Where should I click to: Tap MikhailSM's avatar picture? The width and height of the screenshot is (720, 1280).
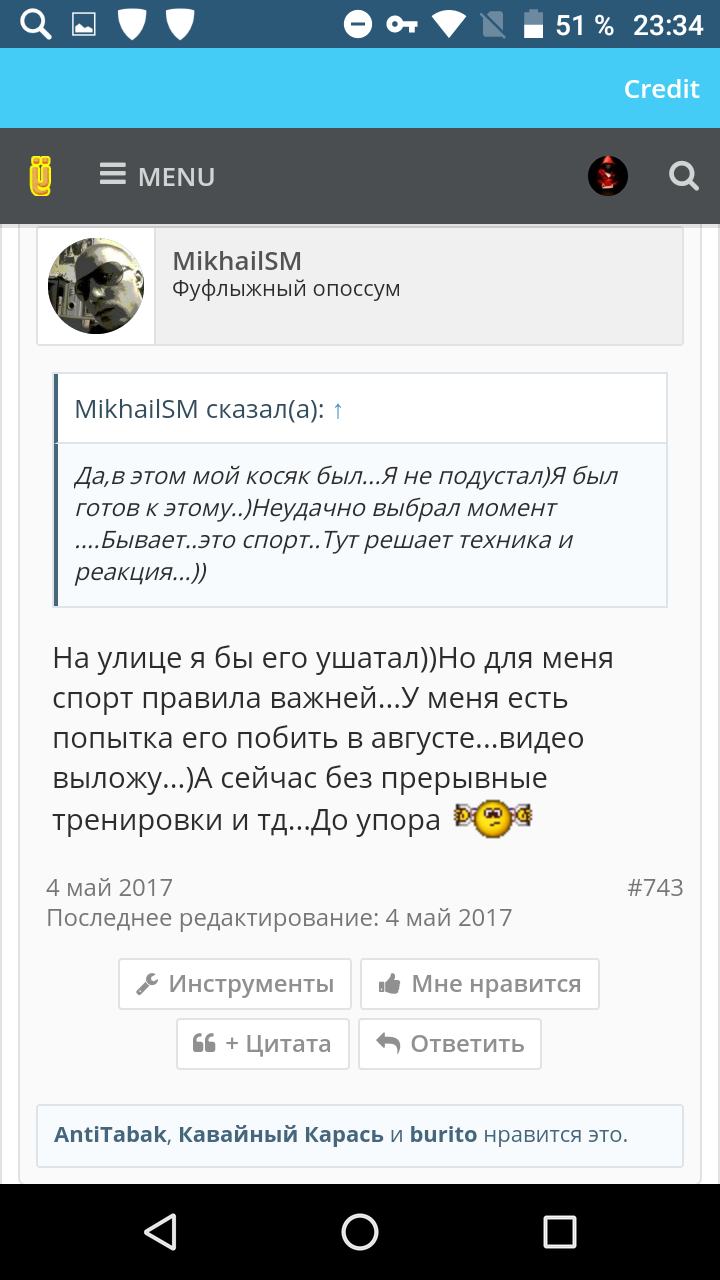click(x=96, y=286)
